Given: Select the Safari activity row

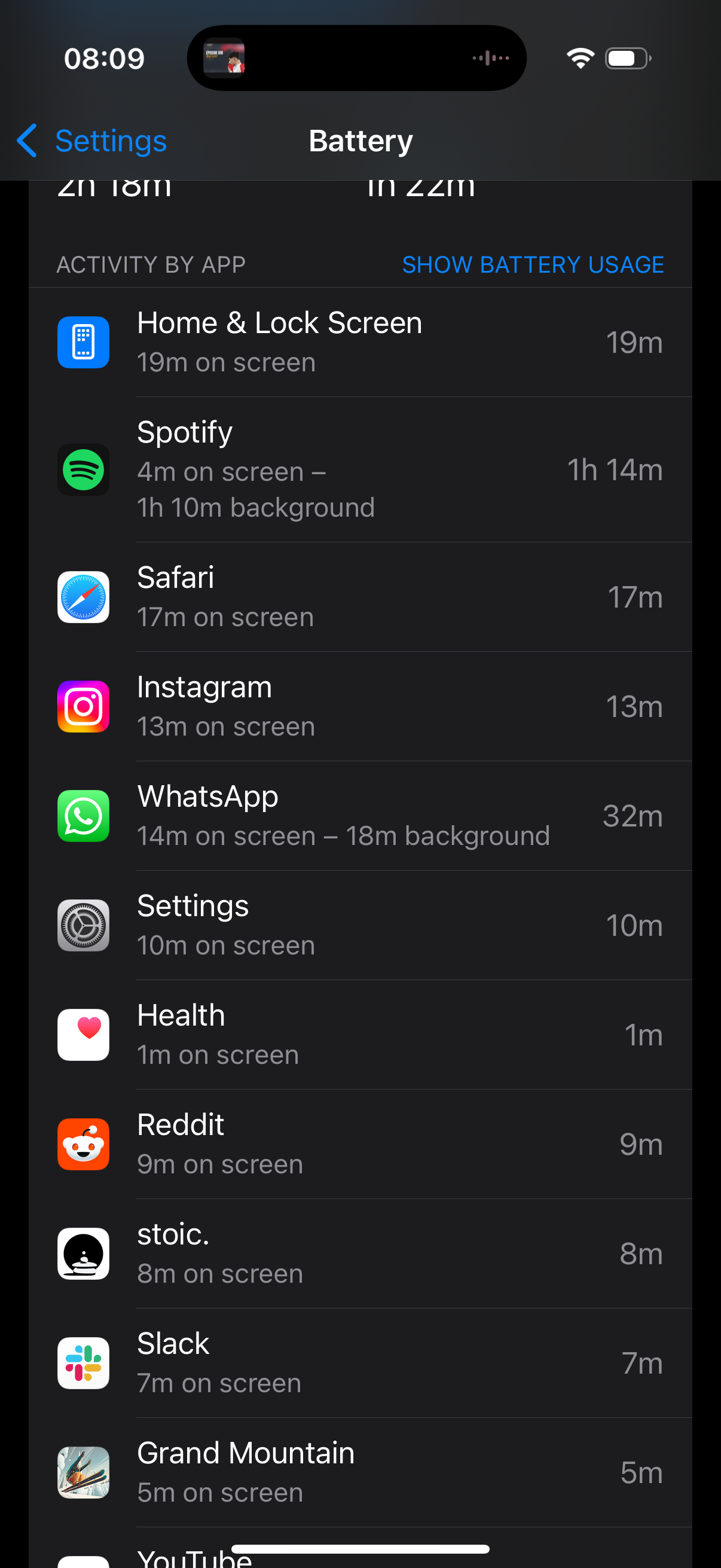Looking at the screenshot, I should pyautogui.click(x=360, y=597).
